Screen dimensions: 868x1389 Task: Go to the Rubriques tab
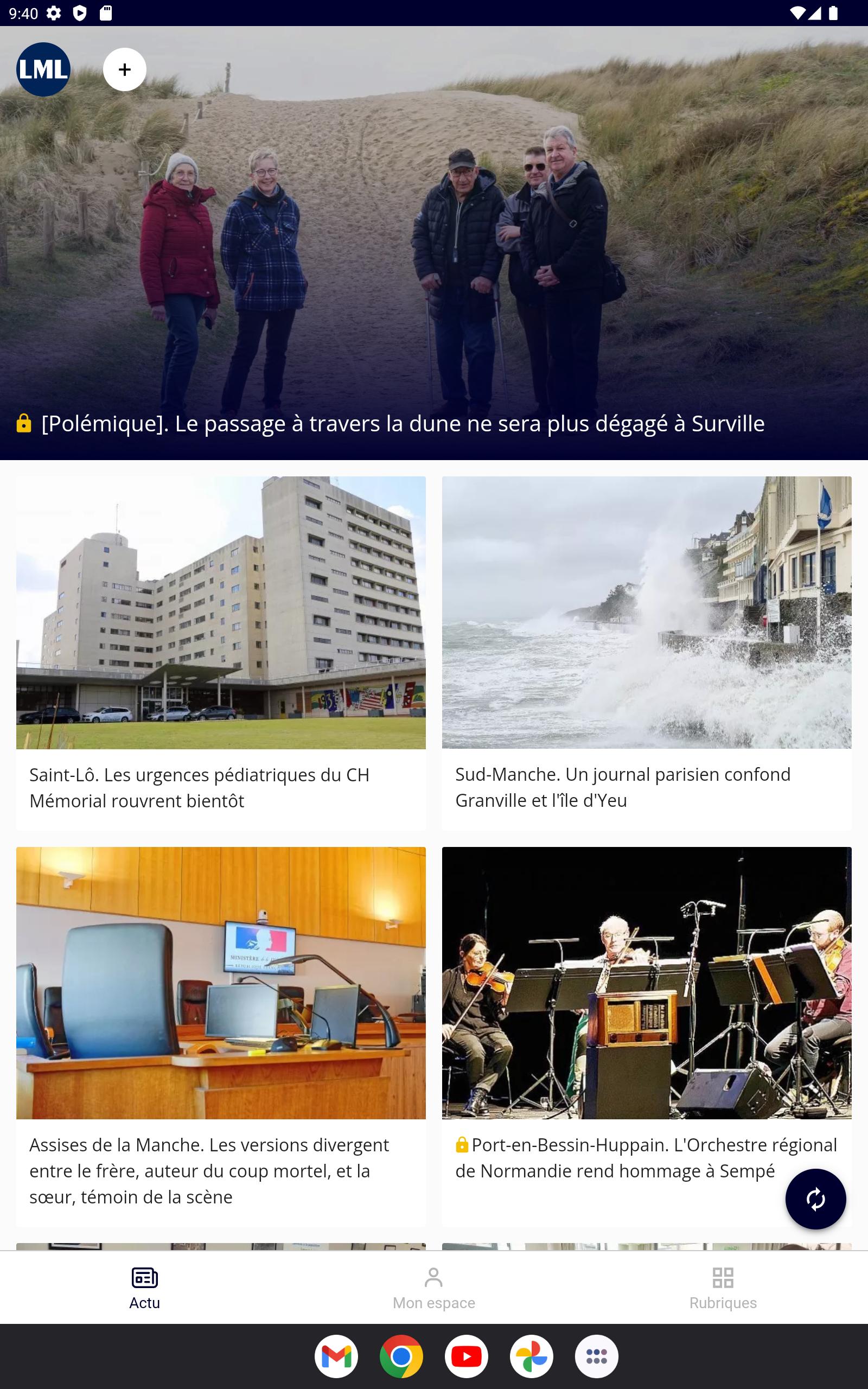coord(723,1289)
